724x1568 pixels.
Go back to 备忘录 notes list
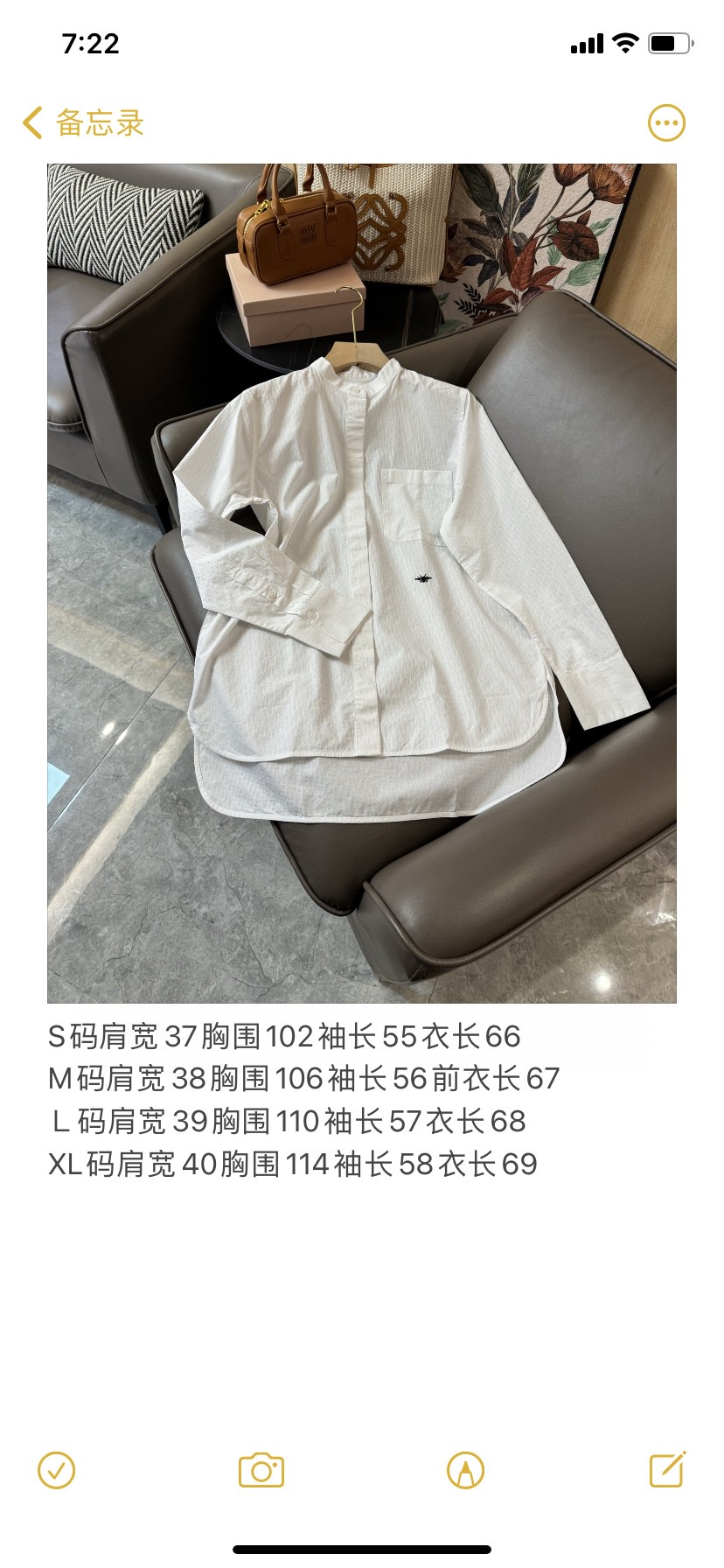pyautogui.click(x=84, y=123)
